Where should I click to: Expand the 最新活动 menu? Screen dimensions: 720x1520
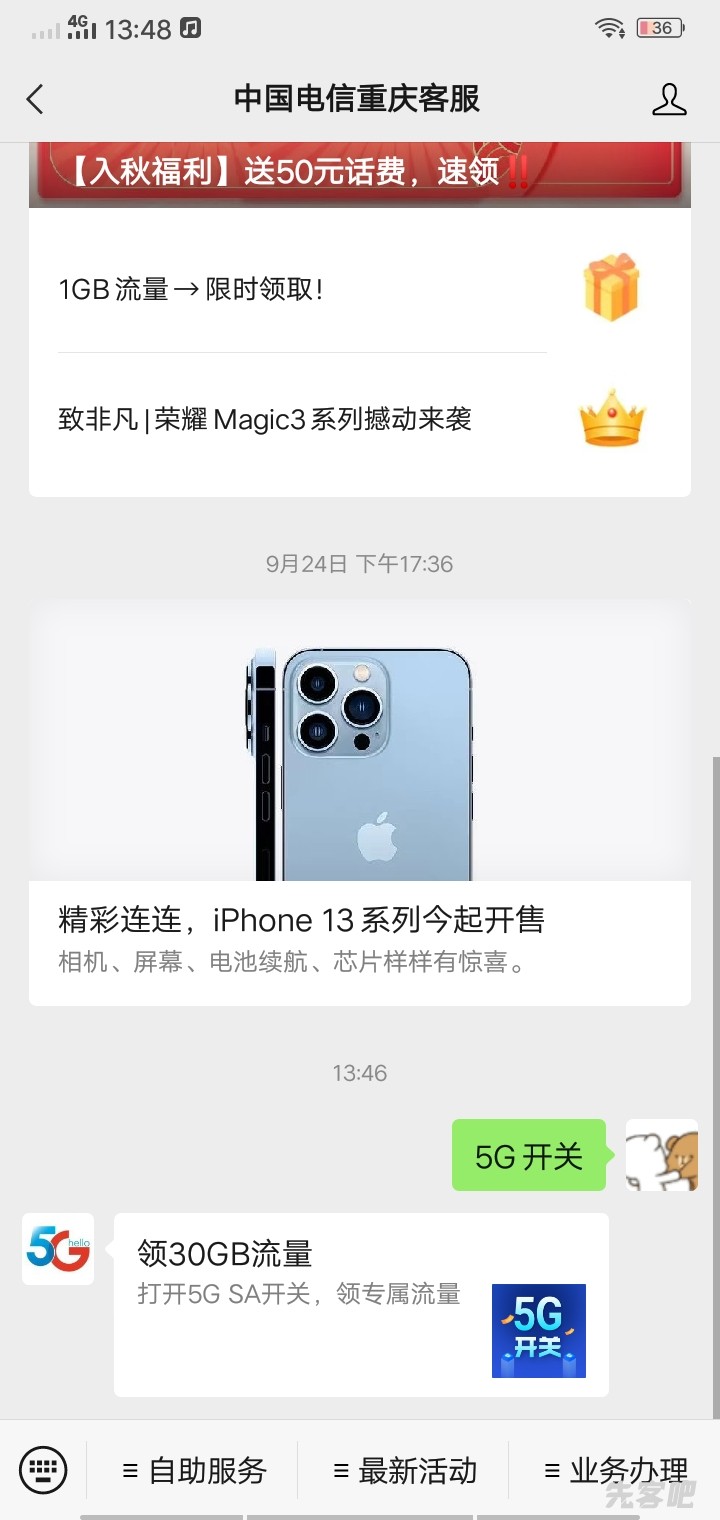tap(405, 1470)
